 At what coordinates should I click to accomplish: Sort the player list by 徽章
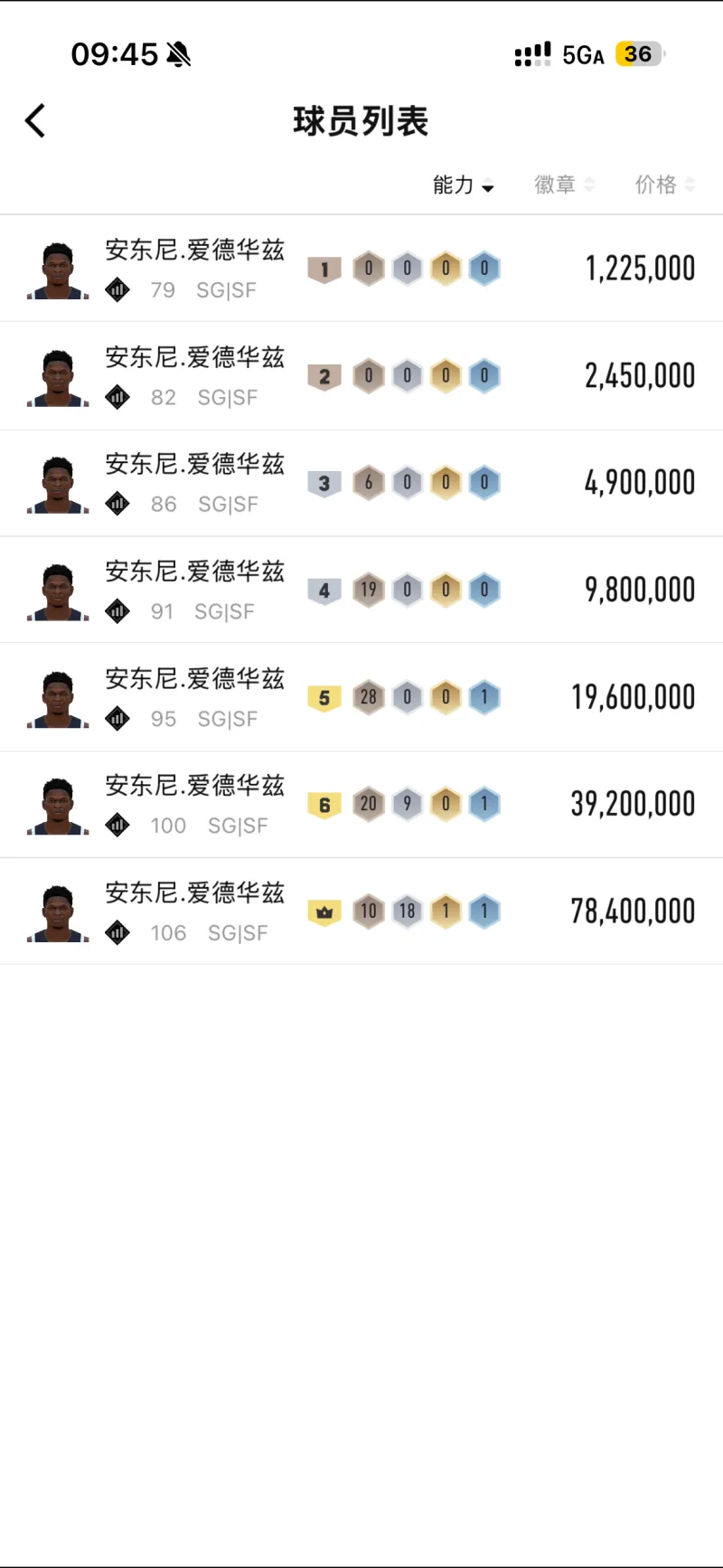pos(564,185)
